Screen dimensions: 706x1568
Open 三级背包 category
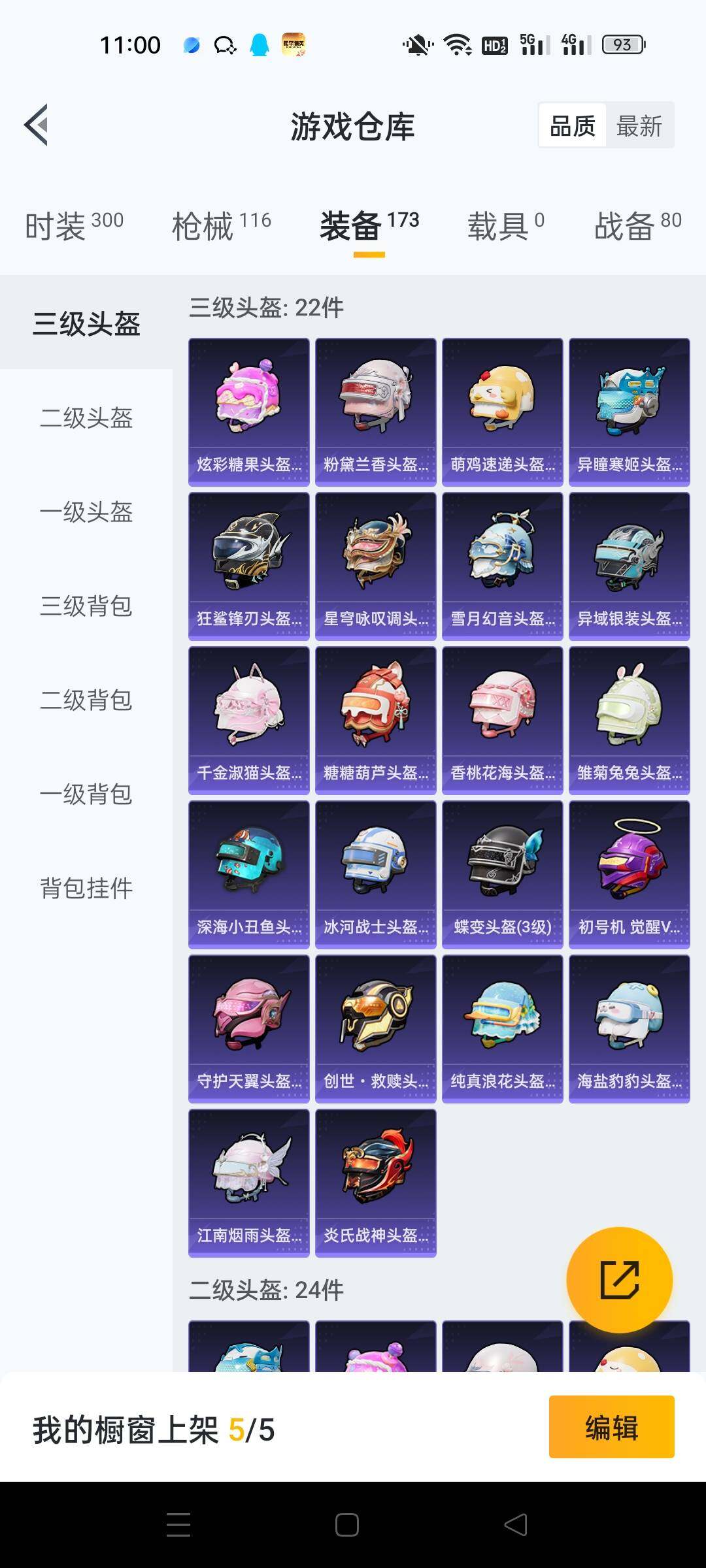point(86,606)
